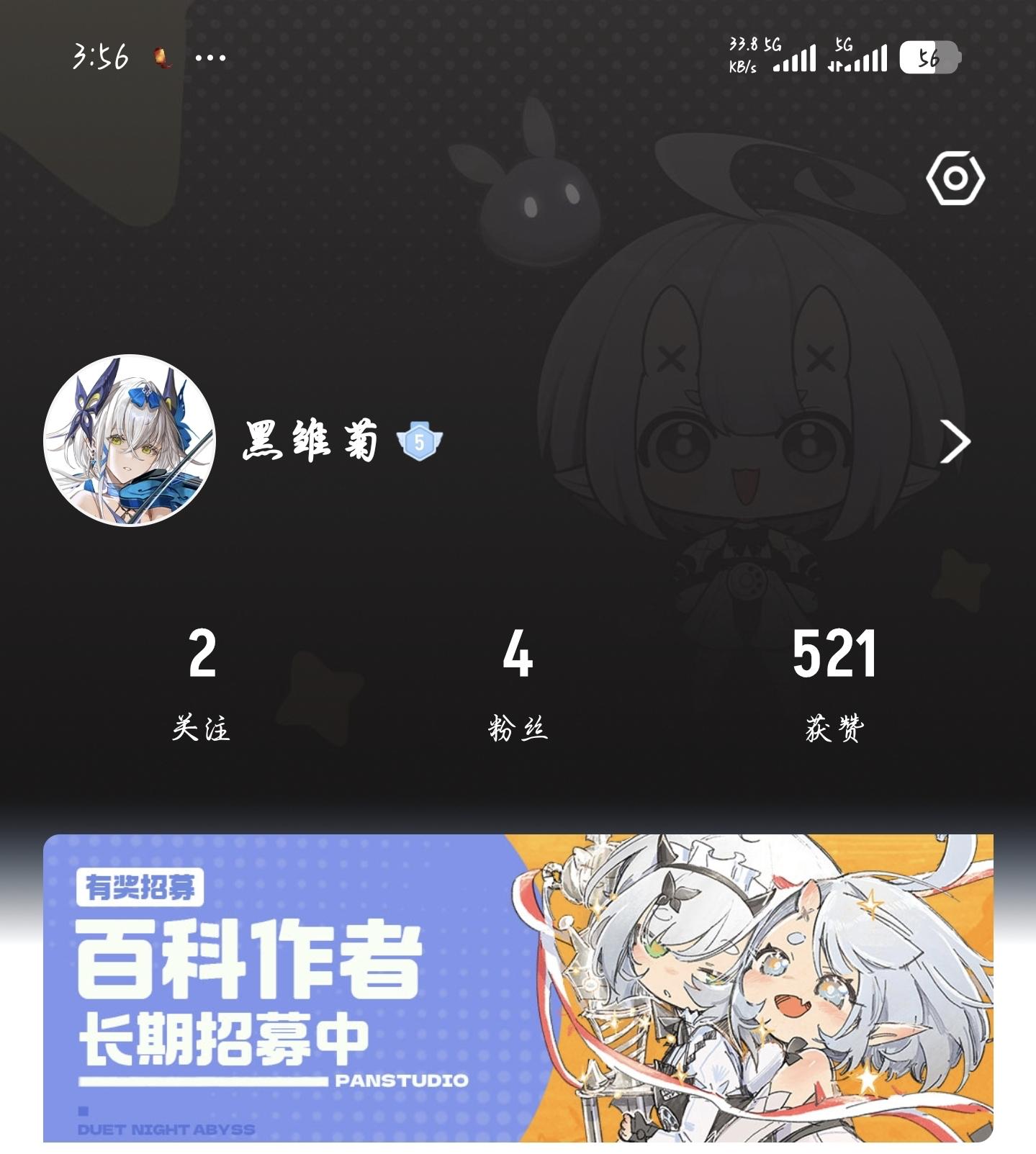Tap the level 5 badge beside 黑维菊

pos(420,441)
